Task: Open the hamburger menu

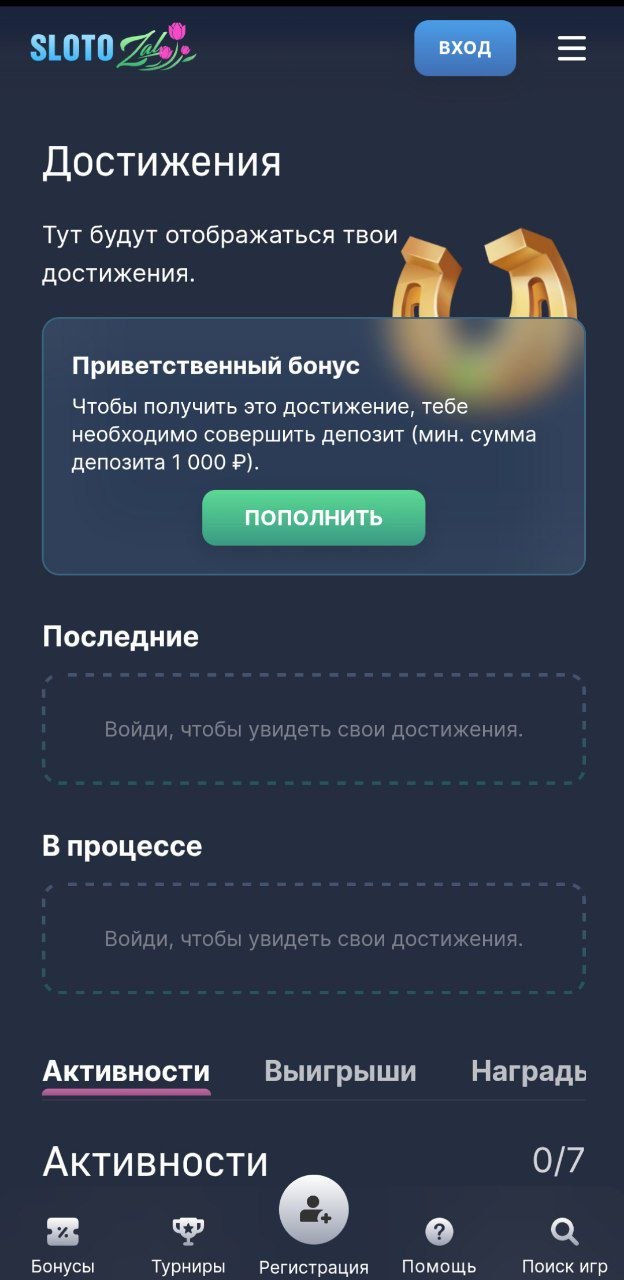Action: point(572,48)
